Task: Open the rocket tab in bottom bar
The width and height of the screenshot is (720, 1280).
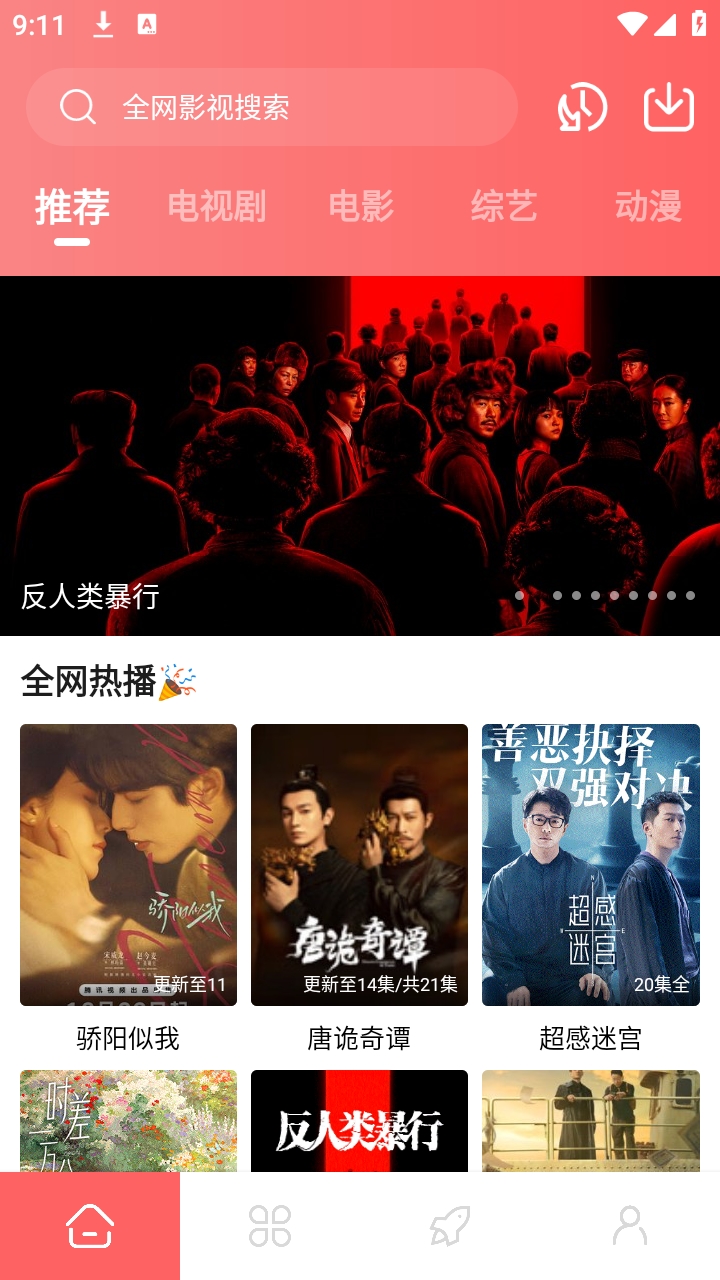Action: [x=450, y=1225]
